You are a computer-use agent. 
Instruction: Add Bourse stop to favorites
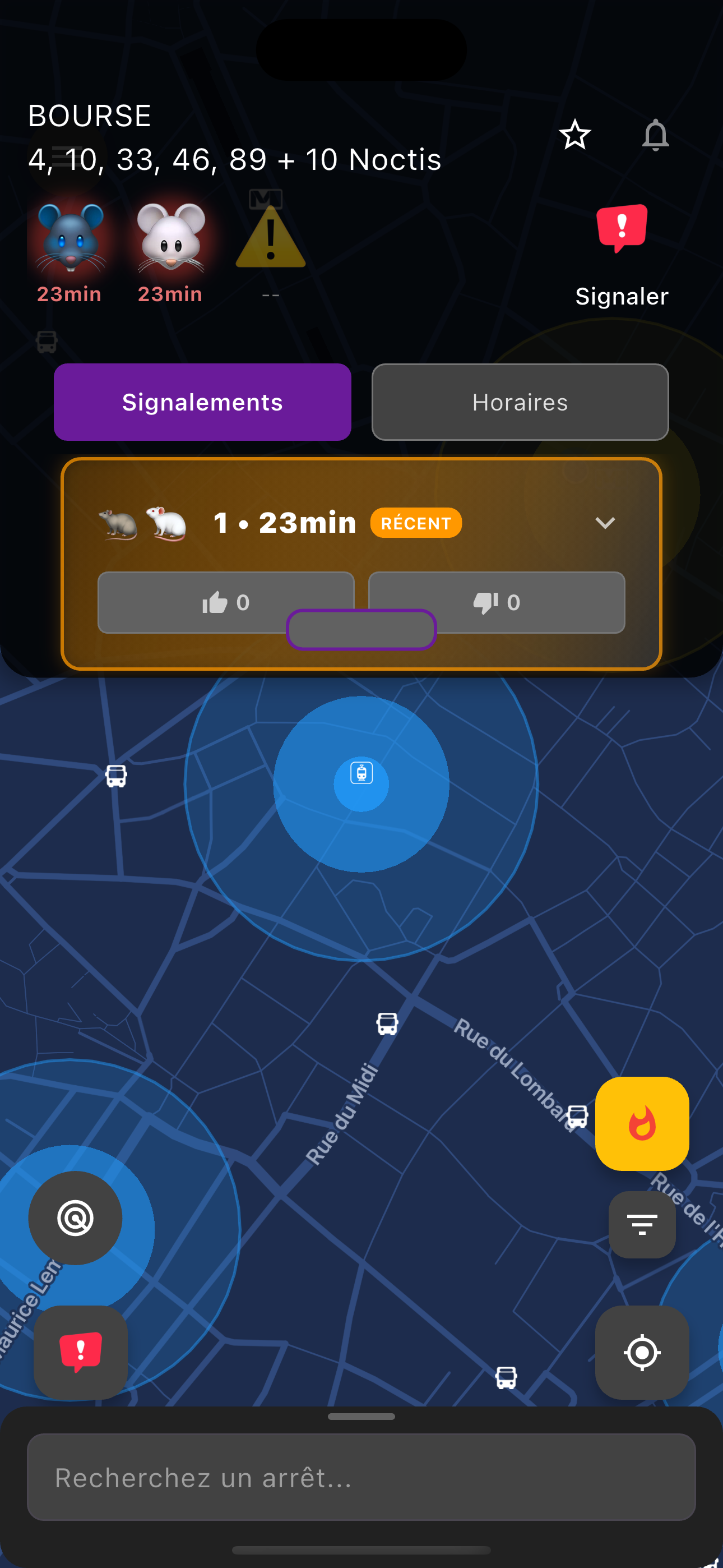[574, 135]
